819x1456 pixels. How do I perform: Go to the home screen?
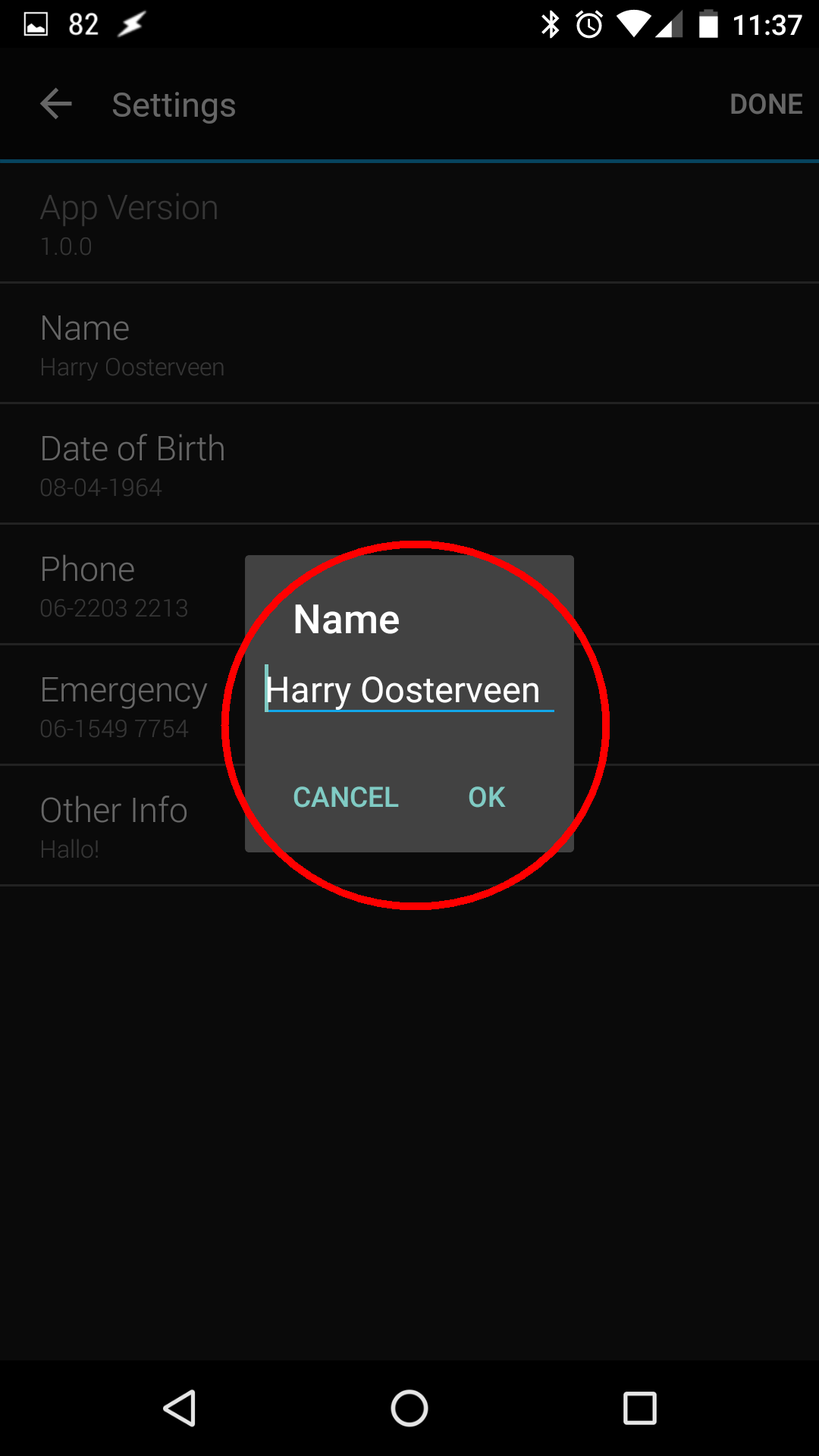pyautogui.click(x=409, y=1408)
